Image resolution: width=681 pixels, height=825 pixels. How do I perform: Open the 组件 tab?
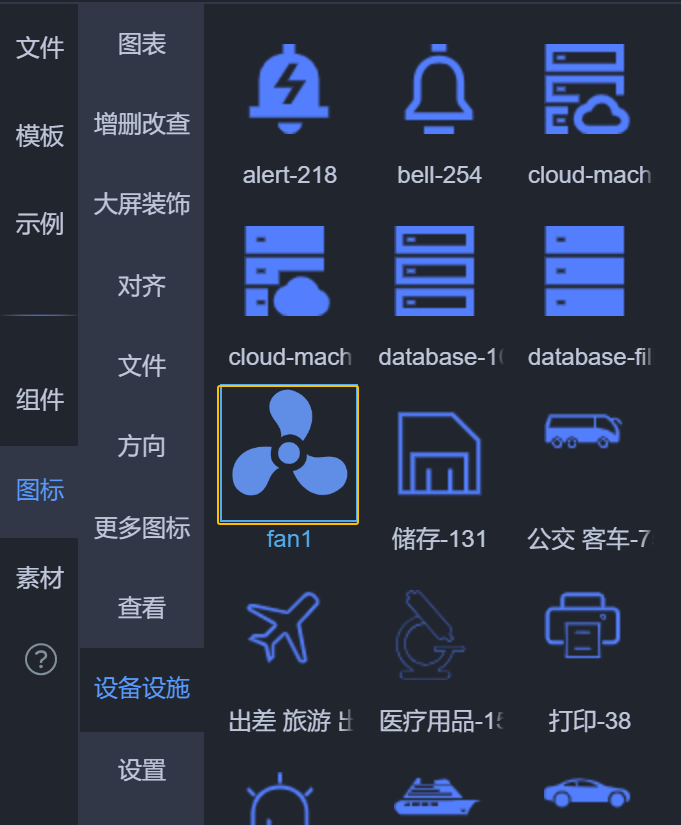click(x=40, y=400)
